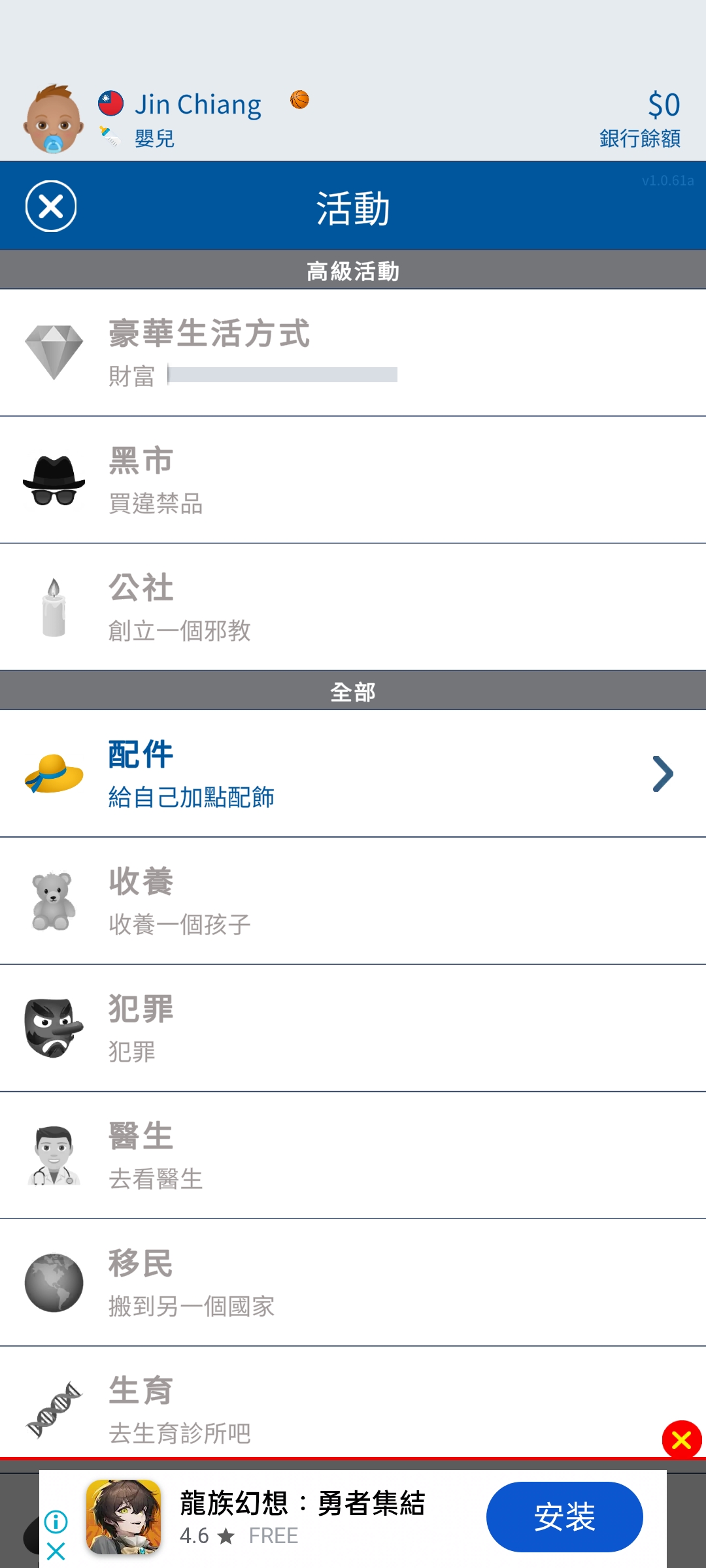Image resolution: width=706 pixels, height=1568 pixels.
Task: Click the doctor icon for 醫生
Action: 54,1155
